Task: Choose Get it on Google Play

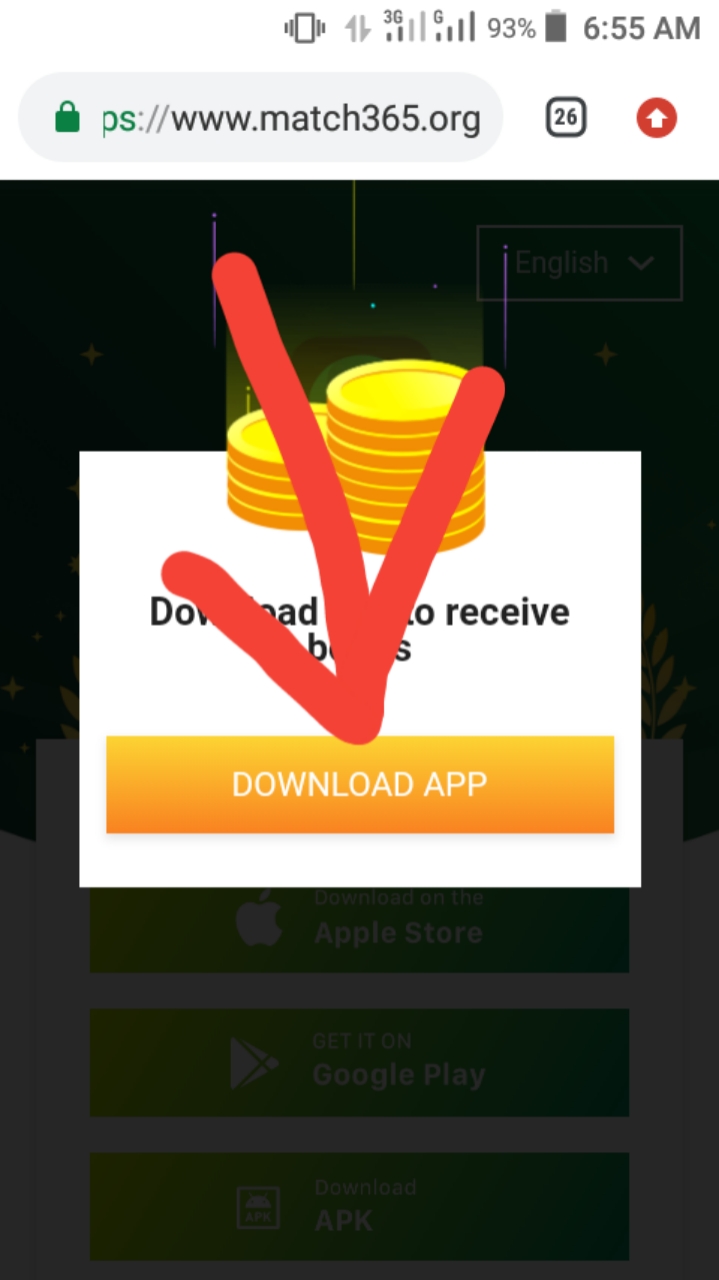Action: click(x=359, y=1062)
